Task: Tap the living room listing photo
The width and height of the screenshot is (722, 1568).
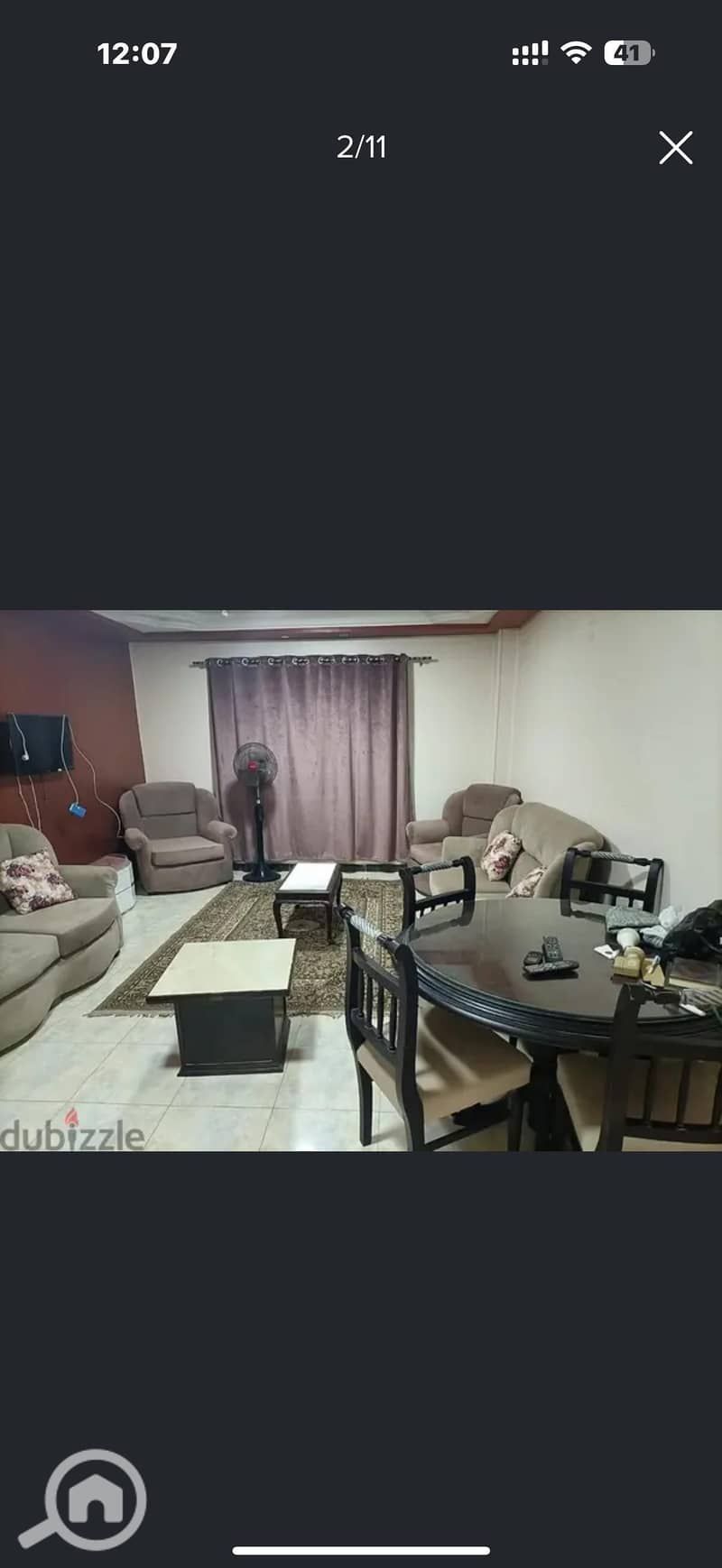Action: pos(361,880)
